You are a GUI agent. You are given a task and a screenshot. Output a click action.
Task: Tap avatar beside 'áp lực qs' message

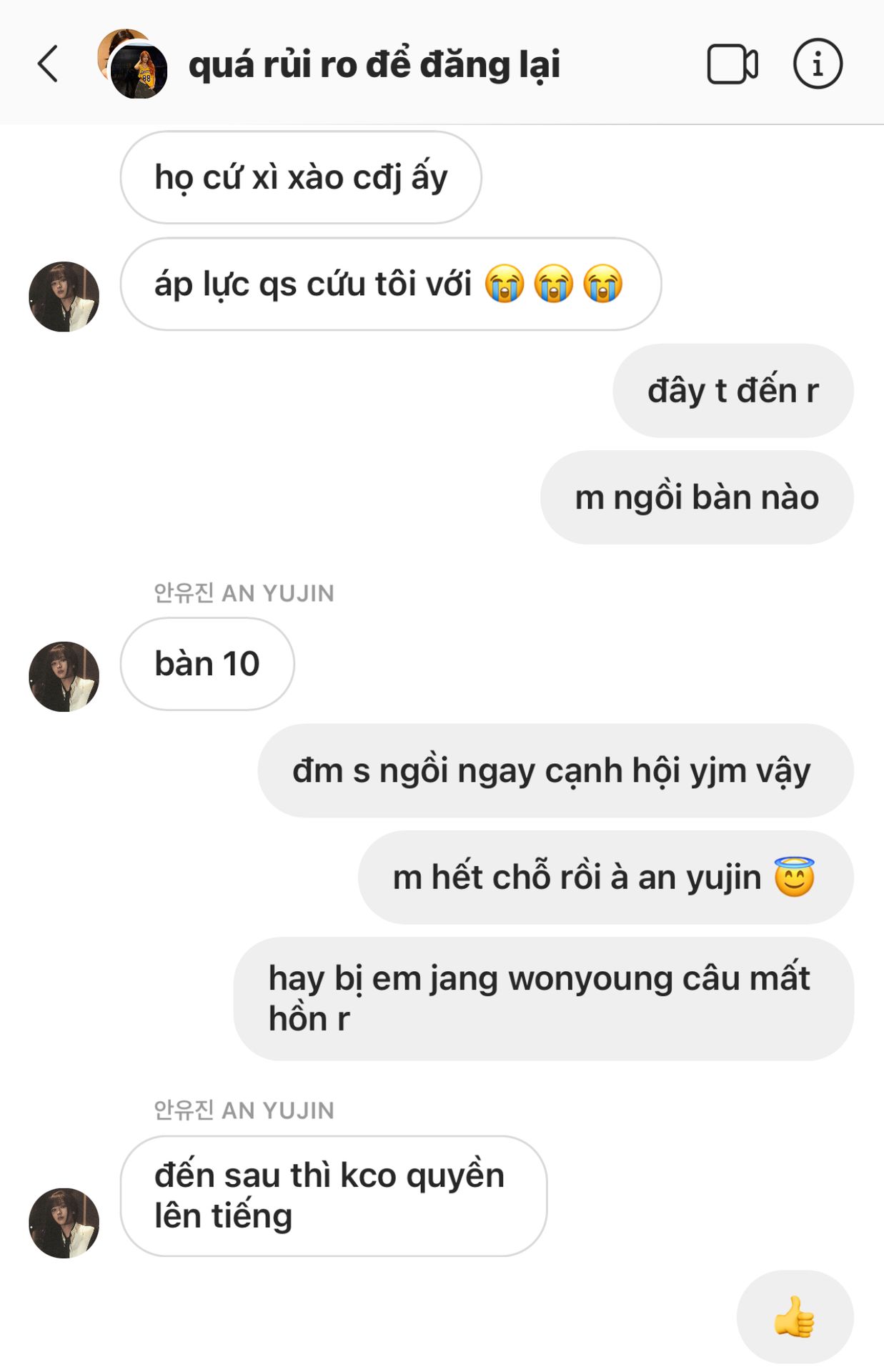64,296
